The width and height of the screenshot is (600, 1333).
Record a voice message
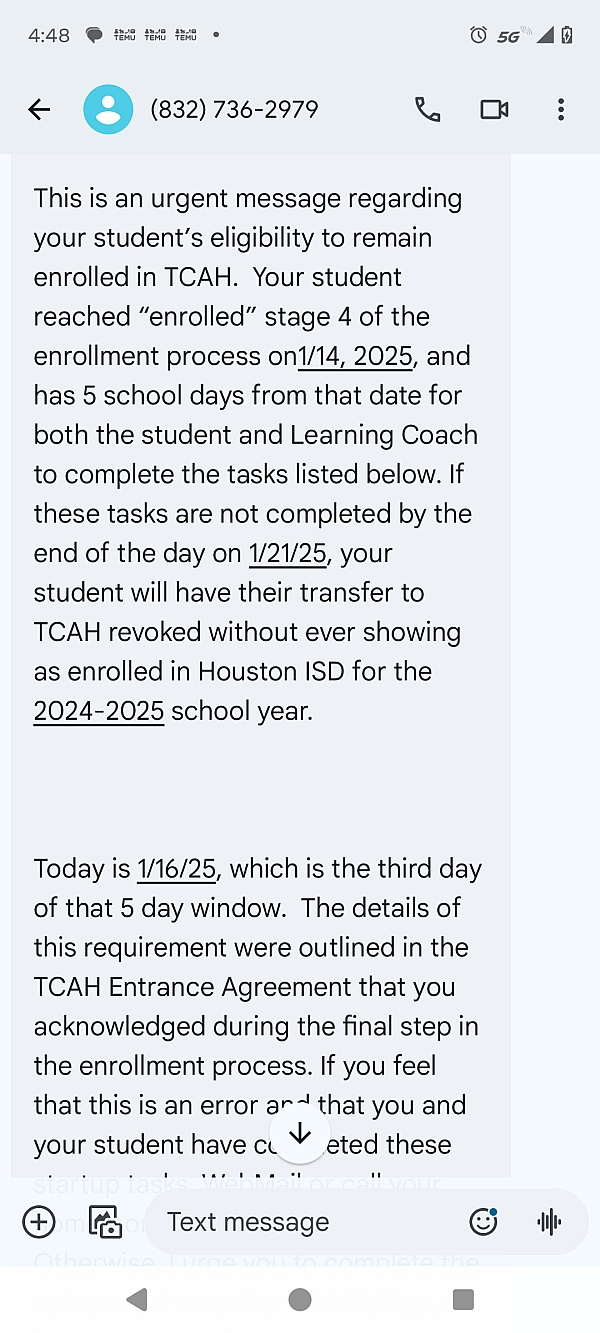[x=549, y=1221]
